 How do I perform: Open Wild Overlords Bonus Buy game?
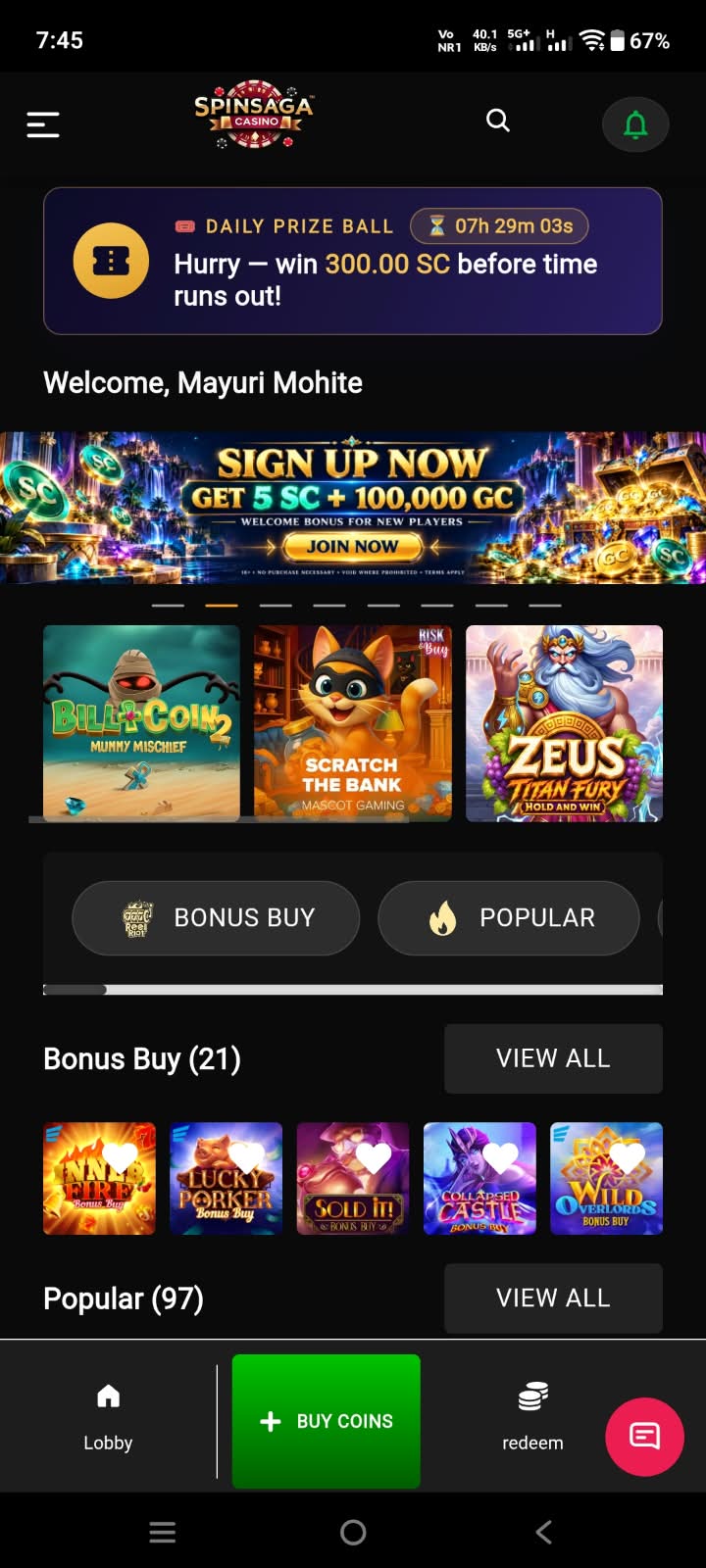coord(606,1178)
